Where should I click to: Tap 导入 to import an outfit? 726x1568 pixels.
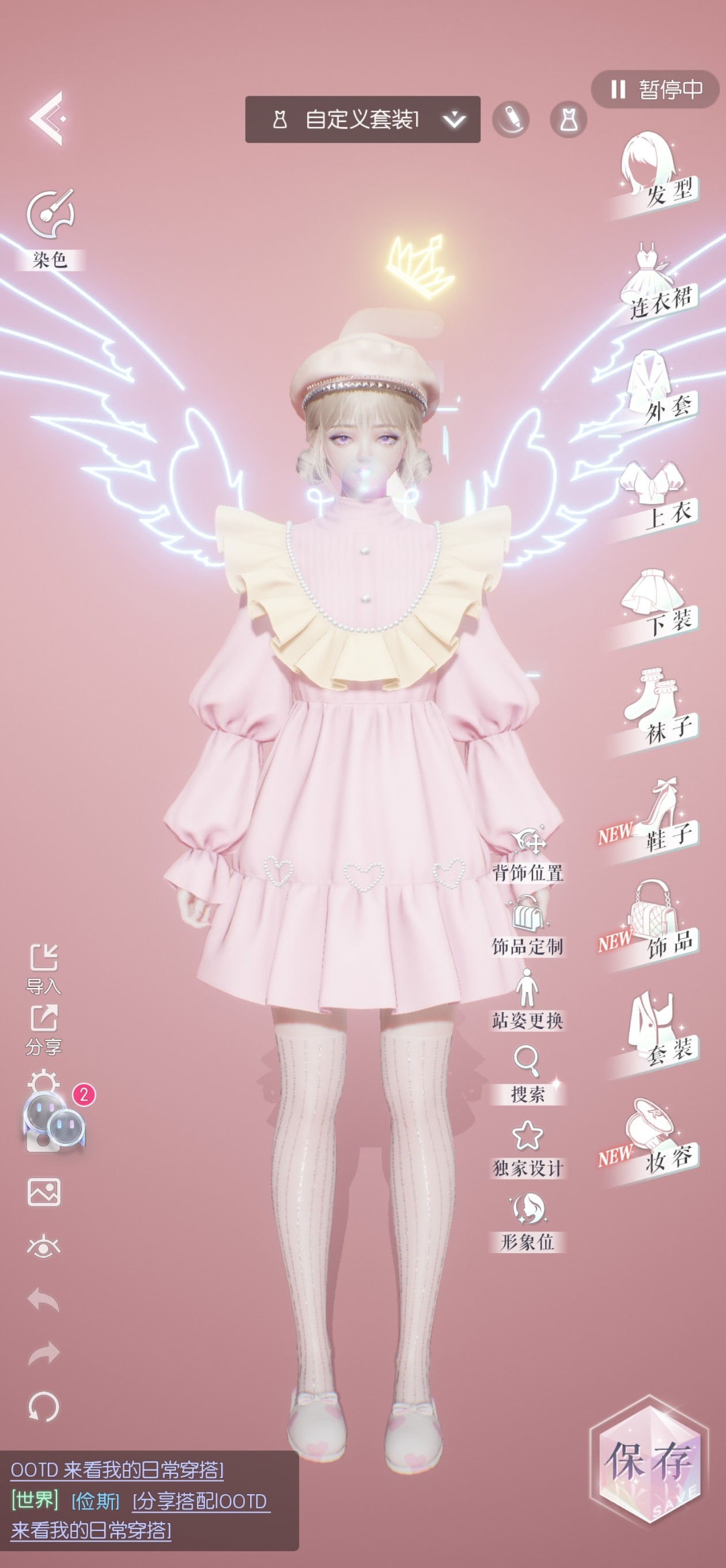pos(44,969)
